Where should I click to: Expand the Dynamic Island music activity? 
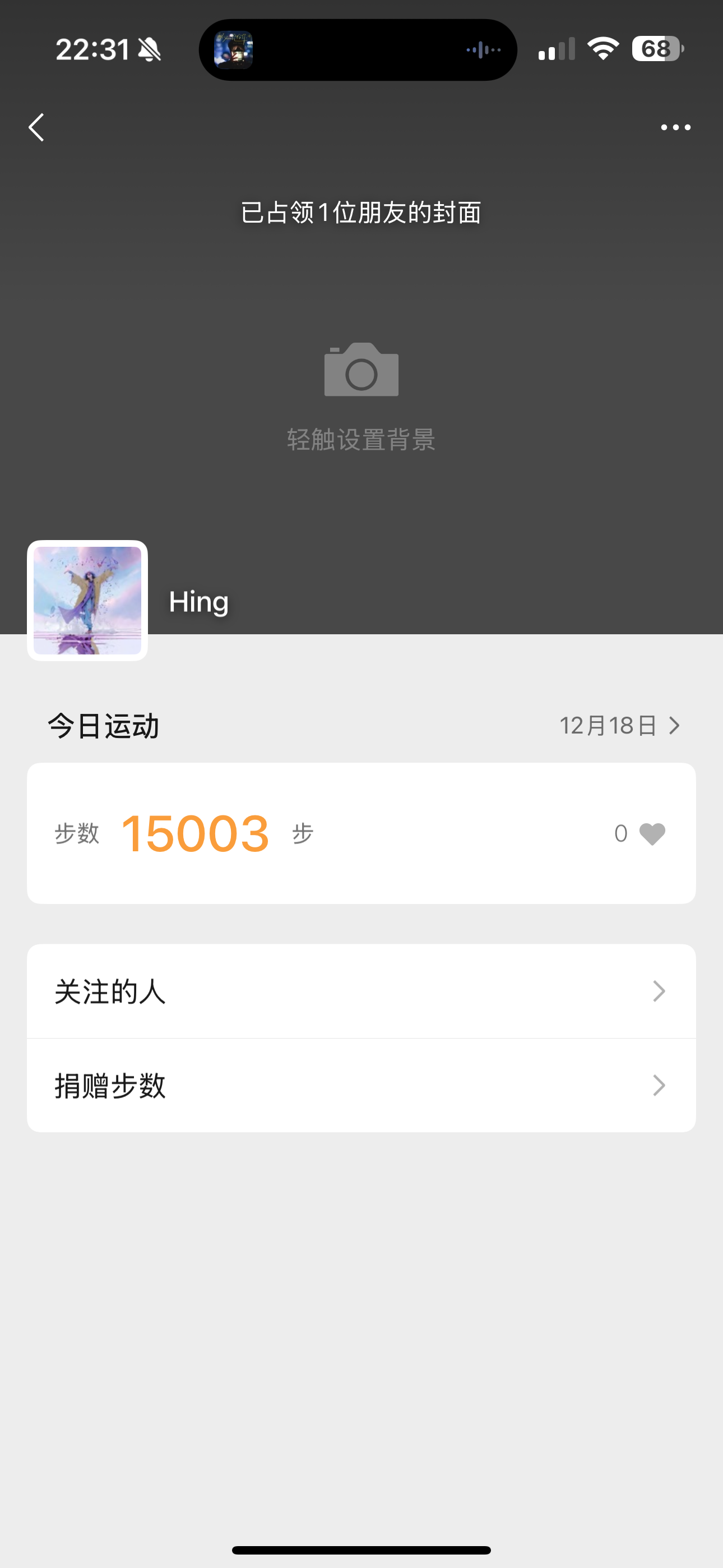coord(358,50)
